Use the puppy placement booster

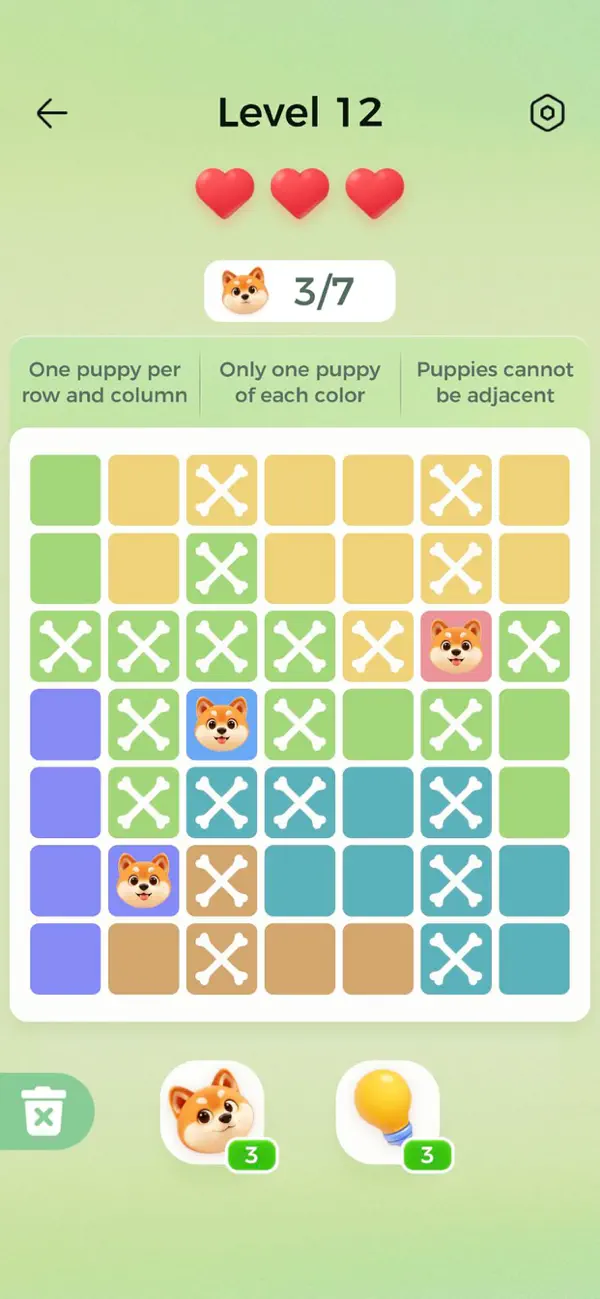(x=213, y=1112)
